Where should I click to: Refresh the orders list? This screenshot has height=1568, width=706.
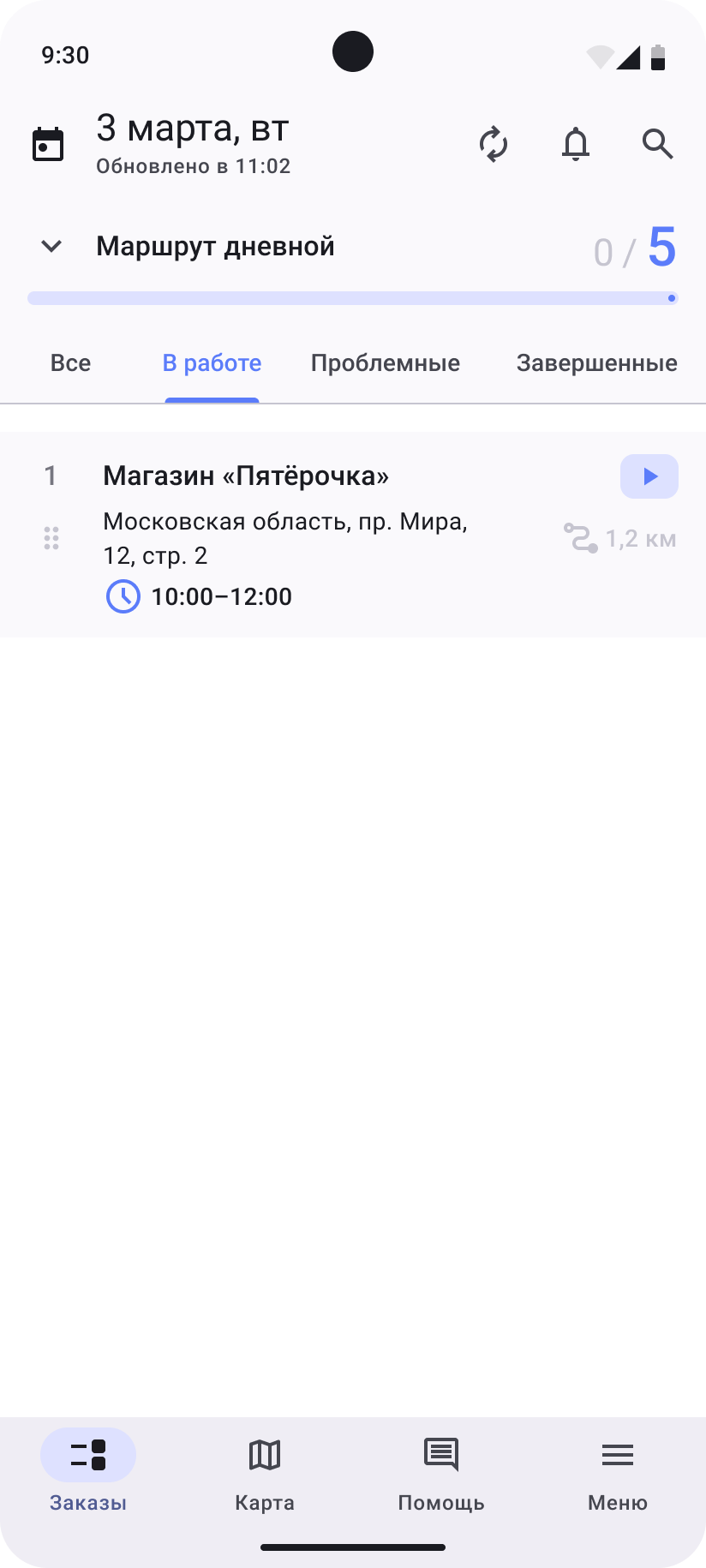(494, 144)
